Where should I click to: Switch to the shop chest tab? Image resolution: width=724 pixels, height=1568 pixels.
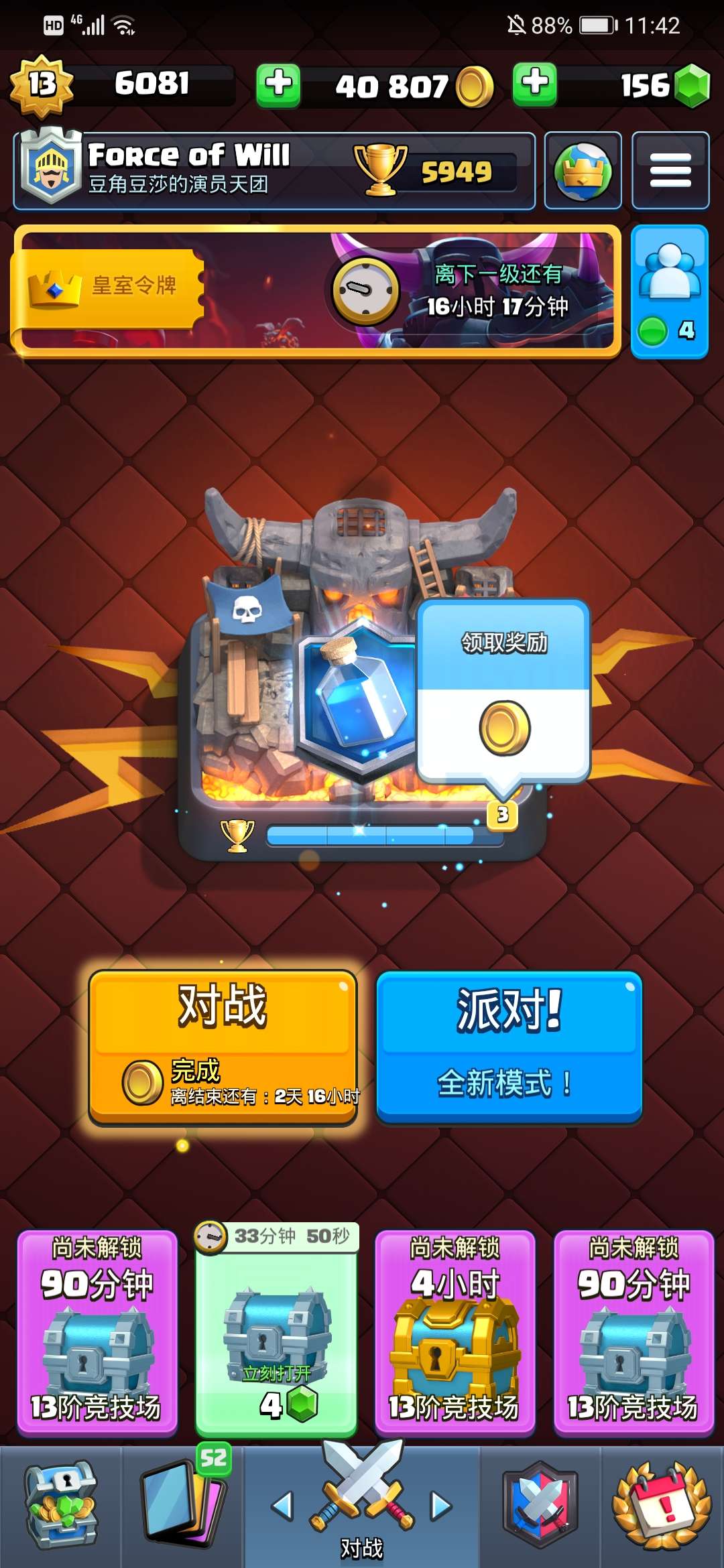click(61, 1506)
